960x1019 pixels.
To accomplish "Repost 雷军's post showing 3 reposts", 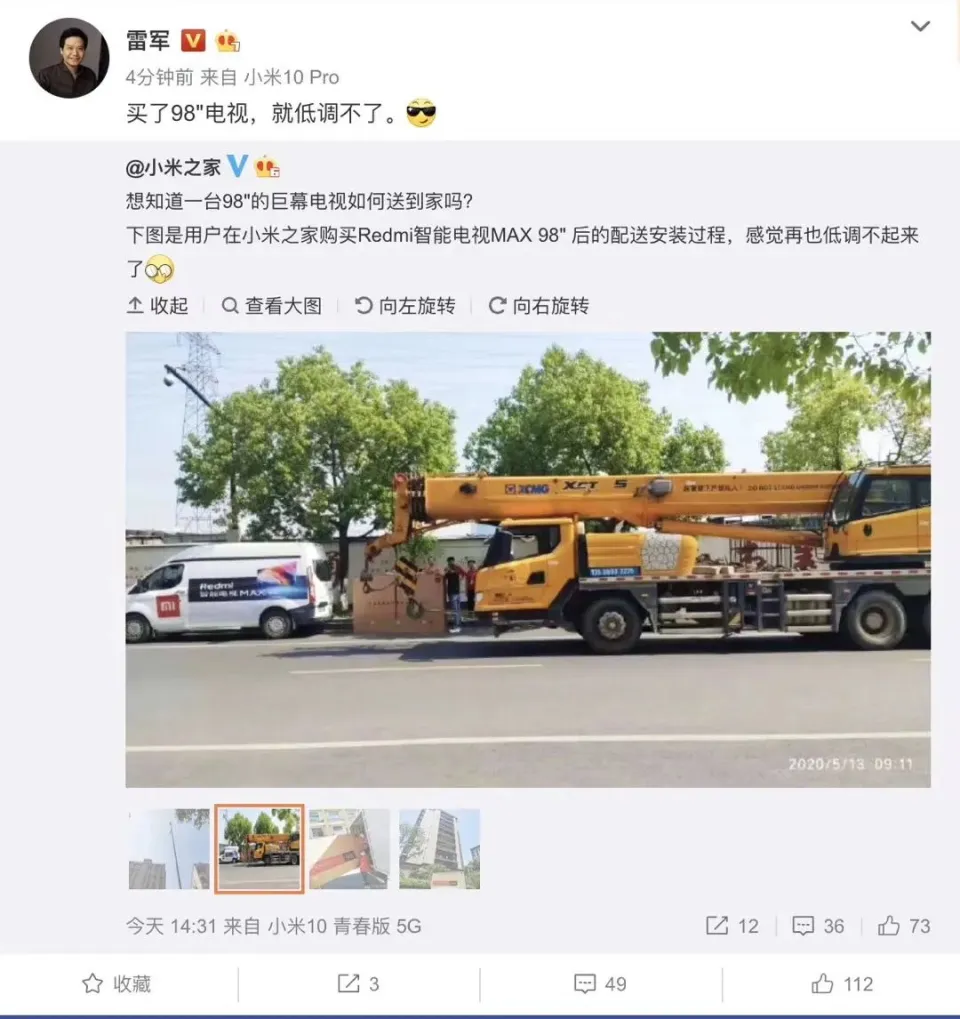I will pyautogui.click(x=359, y=984).
